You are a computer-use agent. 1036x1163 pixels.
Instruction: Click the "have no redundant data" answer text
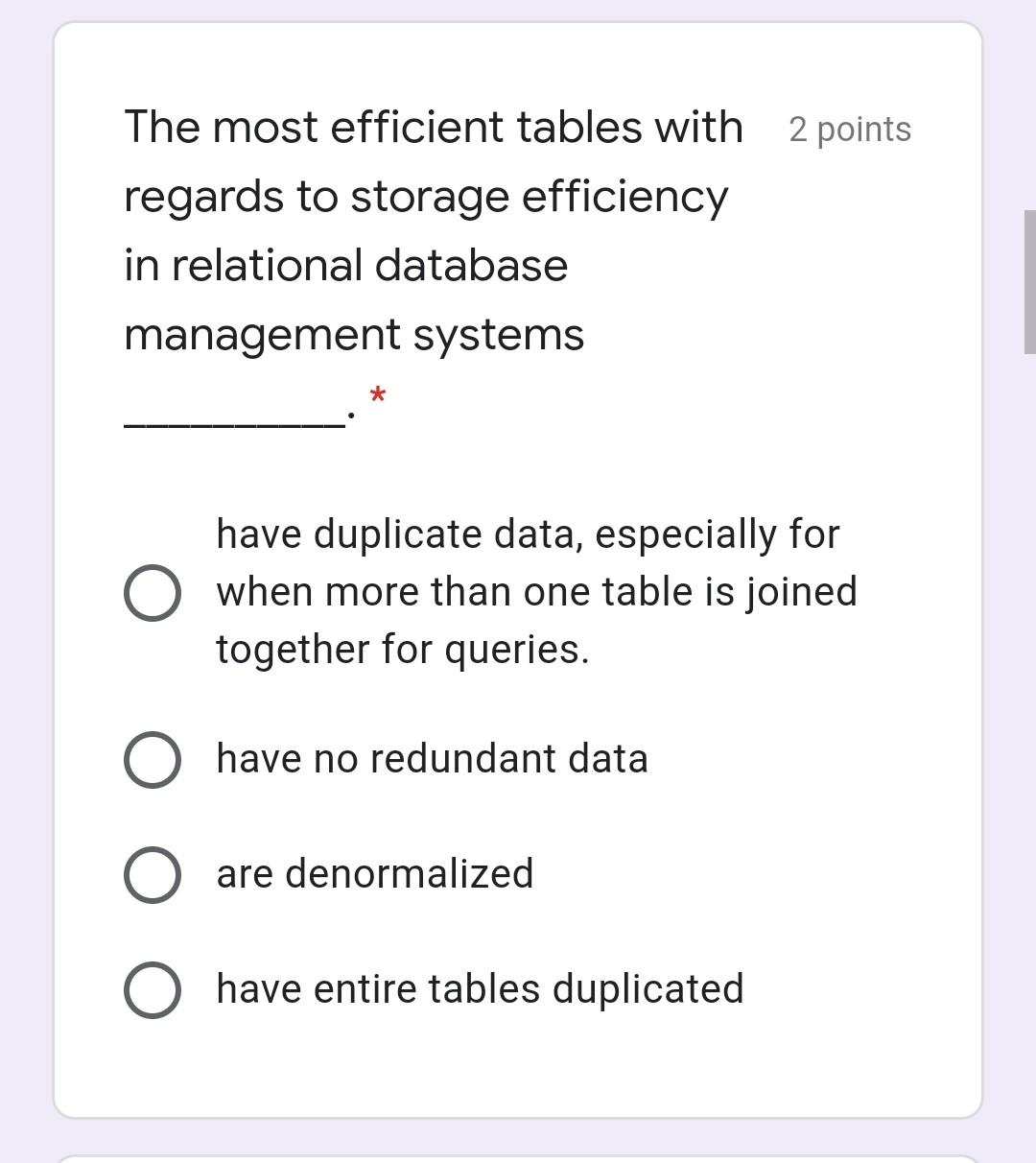(x=432, y=758)
